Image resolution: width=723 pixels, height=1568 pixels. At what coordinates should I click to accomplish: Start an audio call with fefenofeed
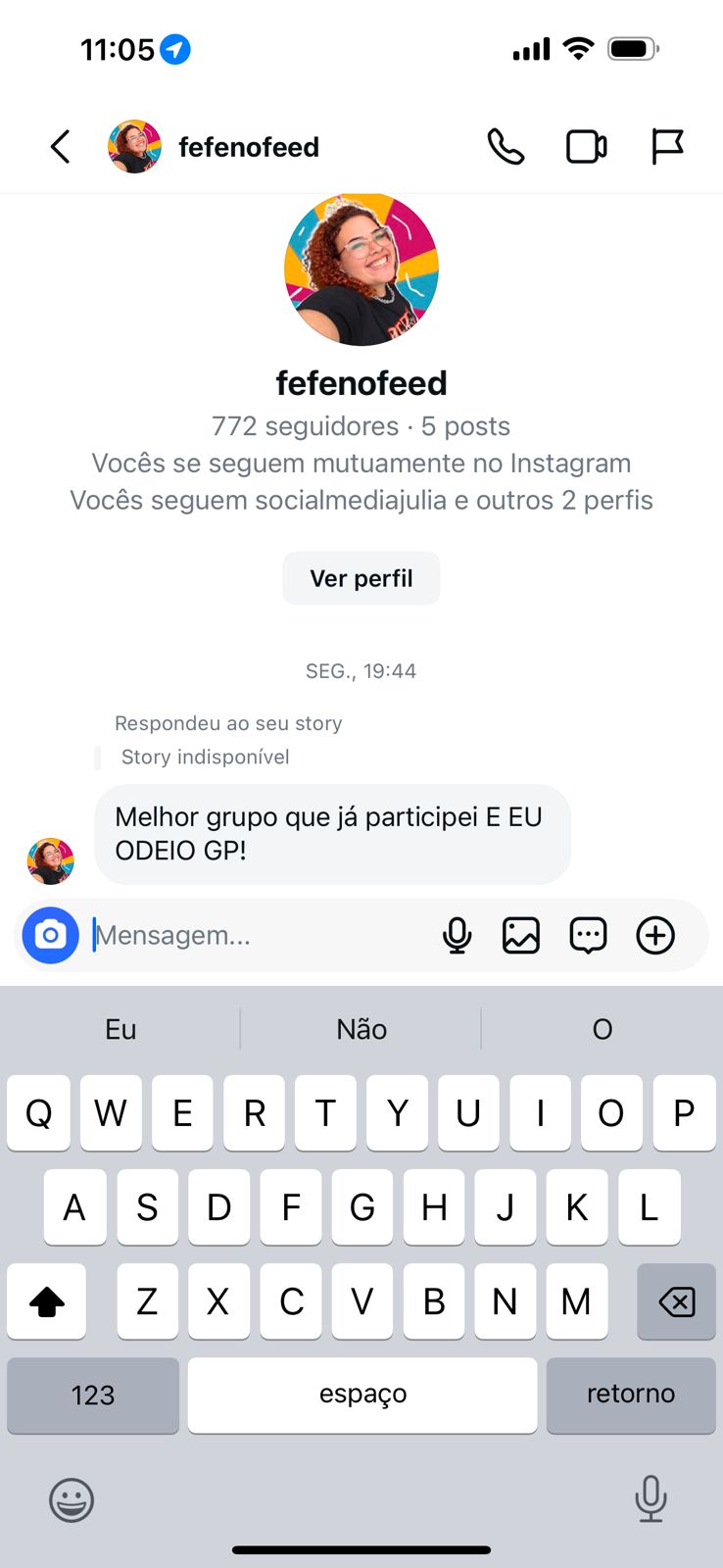[x=506, y=146]
